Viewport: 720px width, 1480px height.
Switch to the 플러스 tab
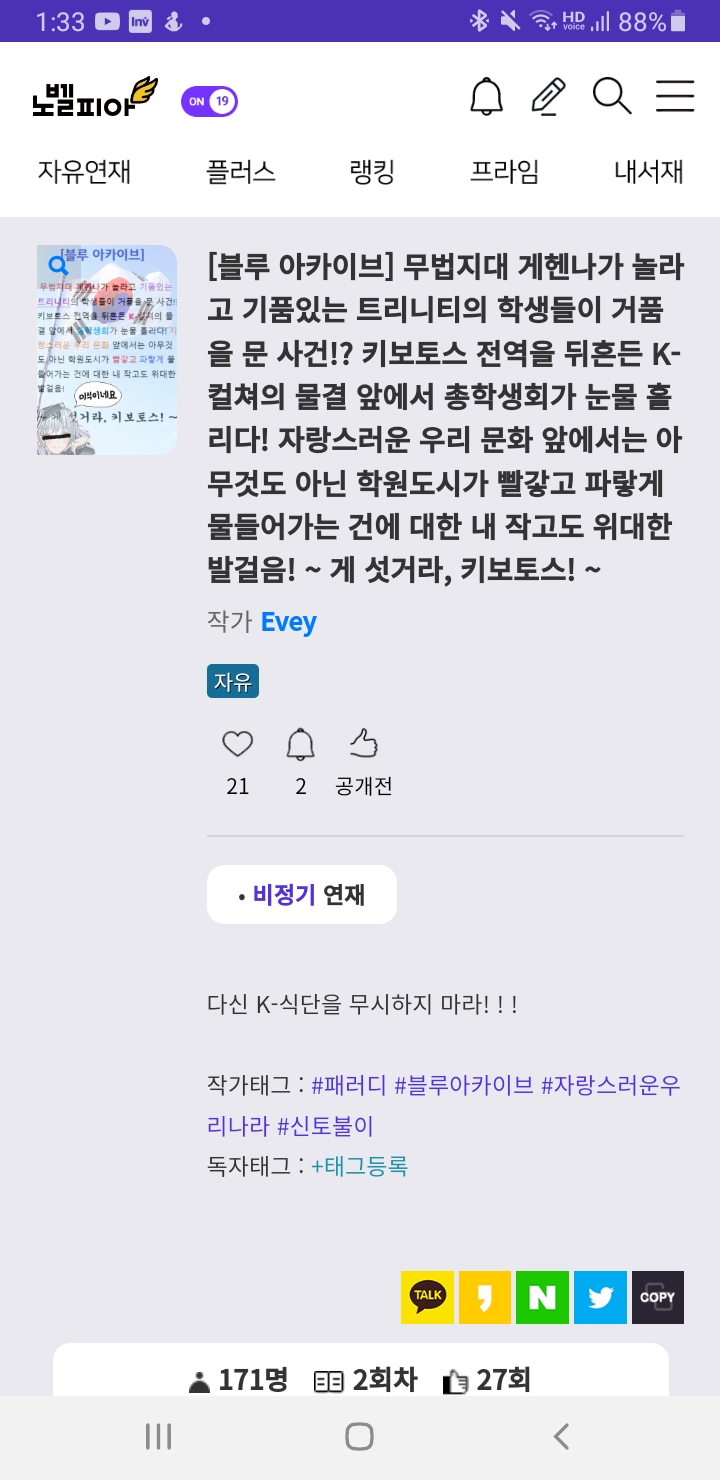click(241, 172)
